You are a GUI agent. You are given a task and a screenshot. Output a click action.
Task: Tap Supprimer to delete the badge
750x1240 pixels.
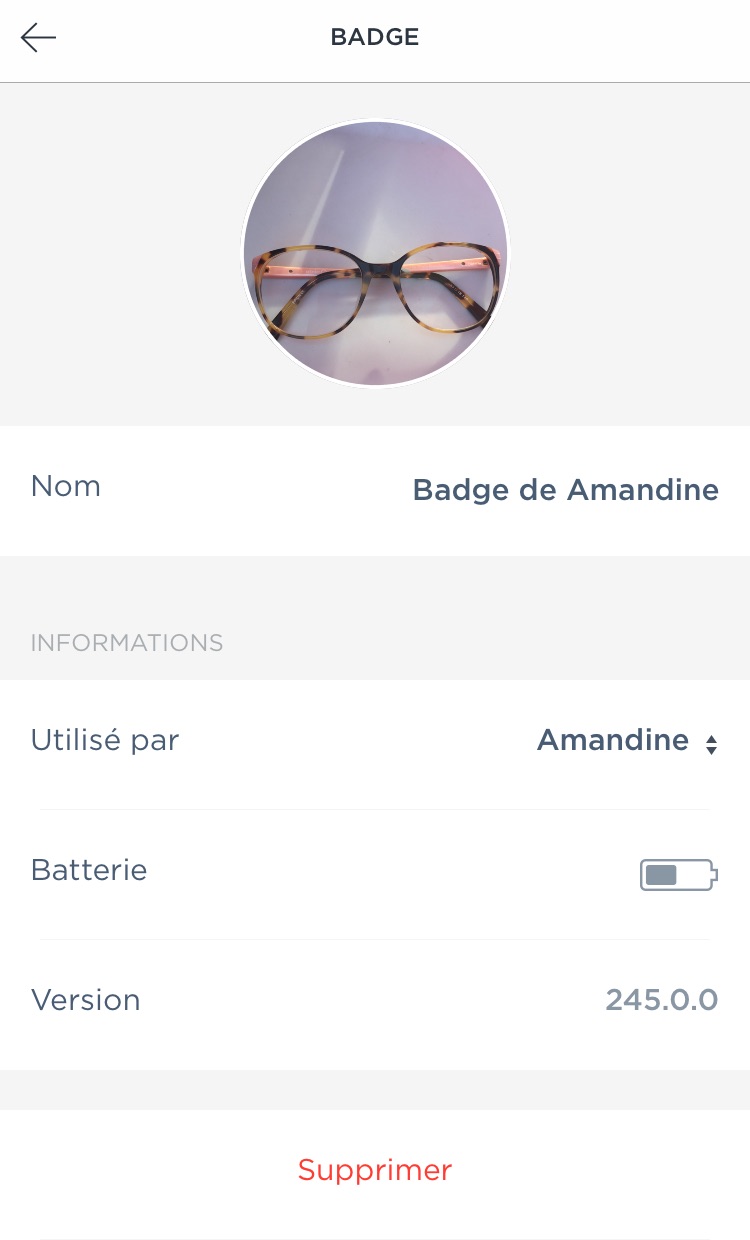click(375, 1170)
